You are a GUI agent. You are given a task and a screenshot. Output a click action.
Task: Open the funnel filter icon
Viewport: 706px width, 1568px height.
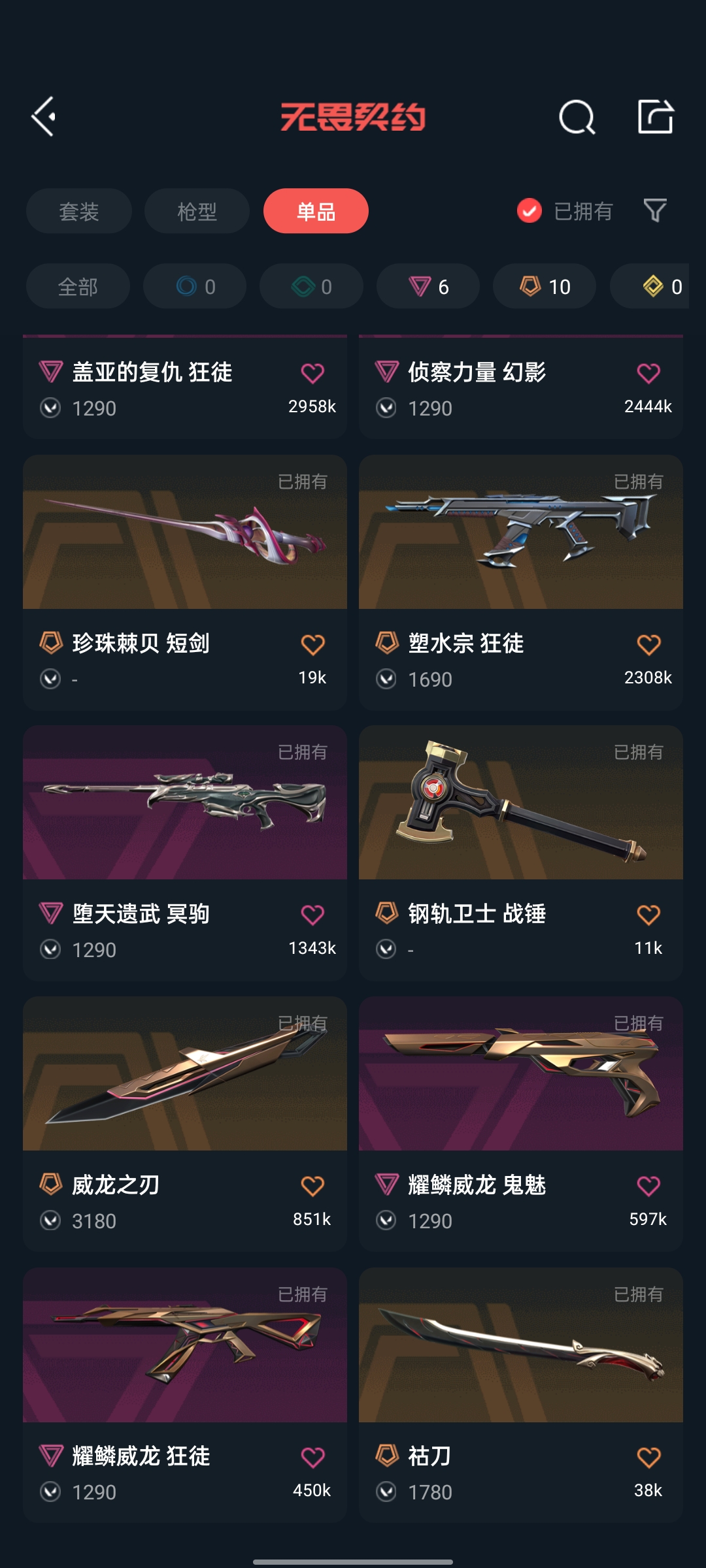[655, 210]
